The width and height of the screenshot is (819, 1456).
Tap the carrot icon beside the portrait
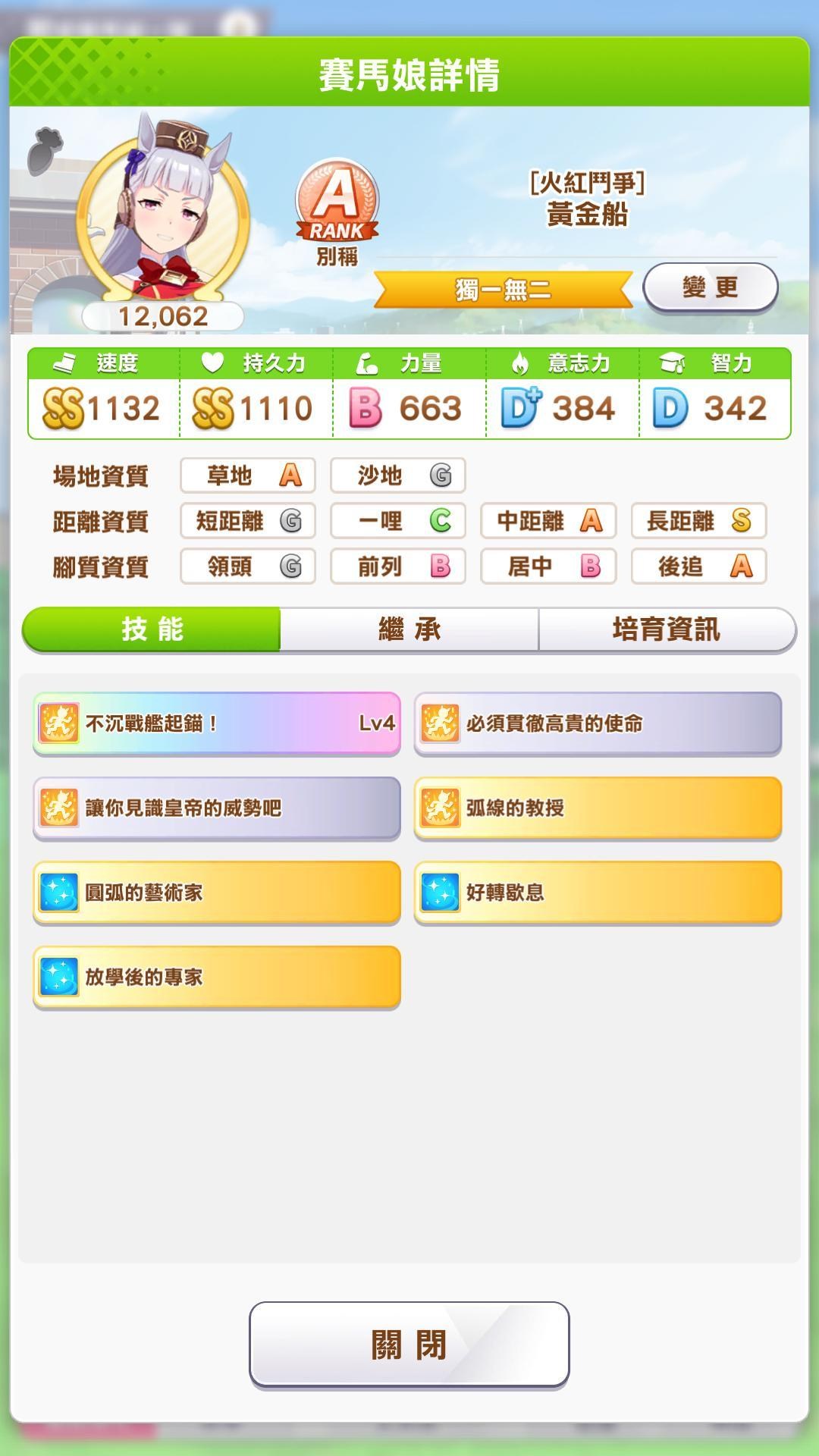(45, 150)
